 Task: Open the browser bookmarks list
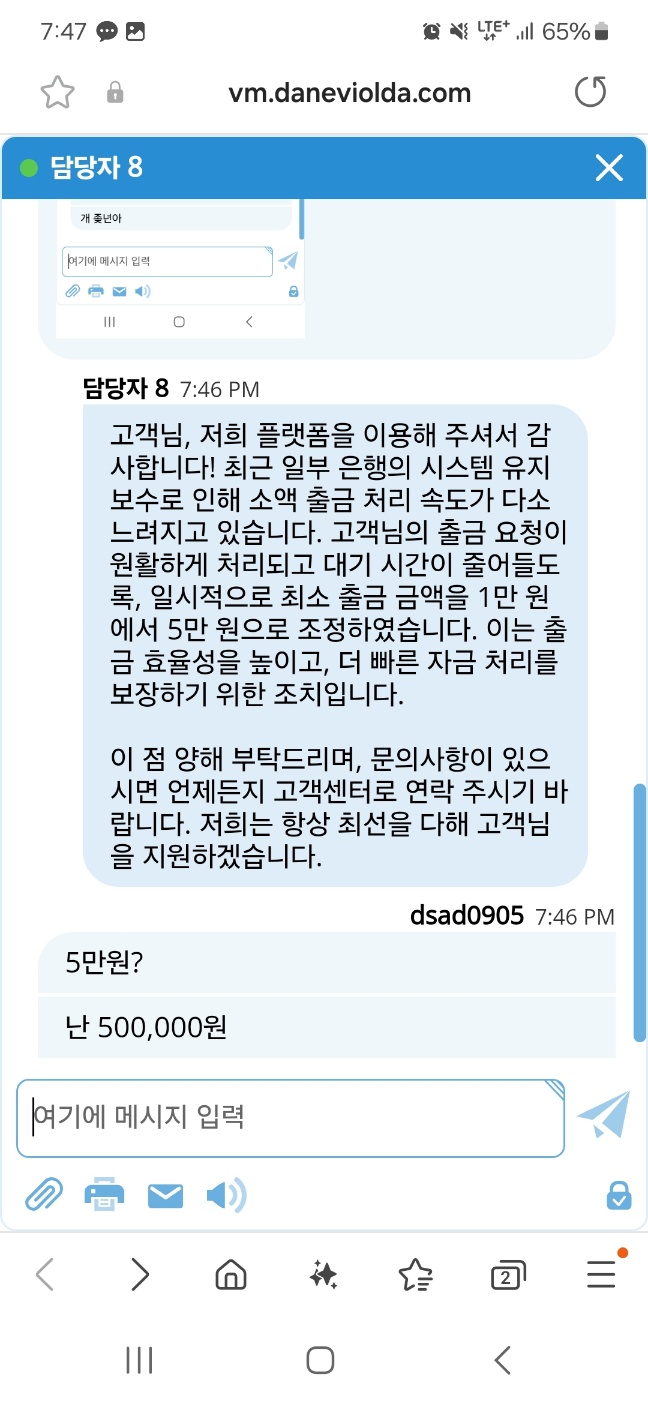coord(415,1274)
